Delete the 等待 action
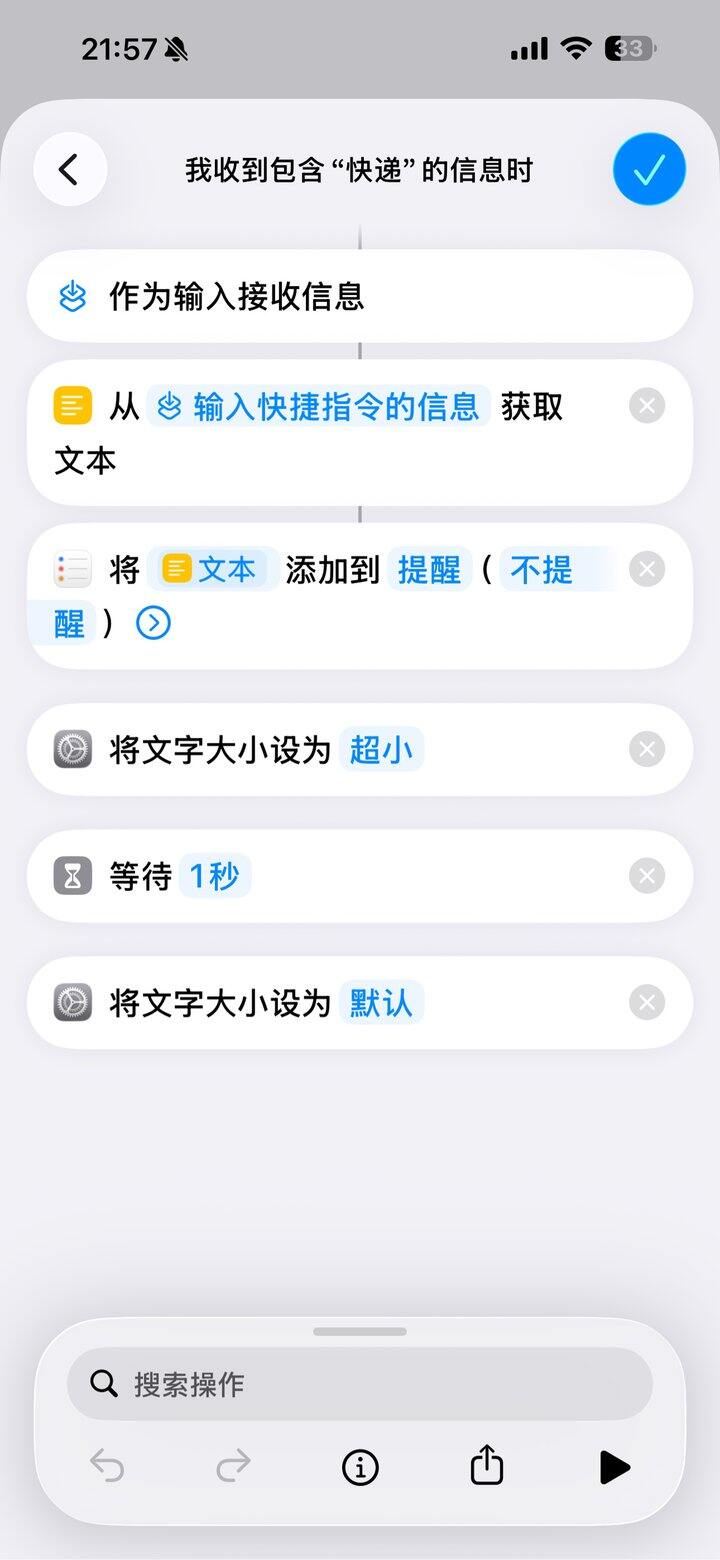The image size is (720, 1560). point(647,876)
